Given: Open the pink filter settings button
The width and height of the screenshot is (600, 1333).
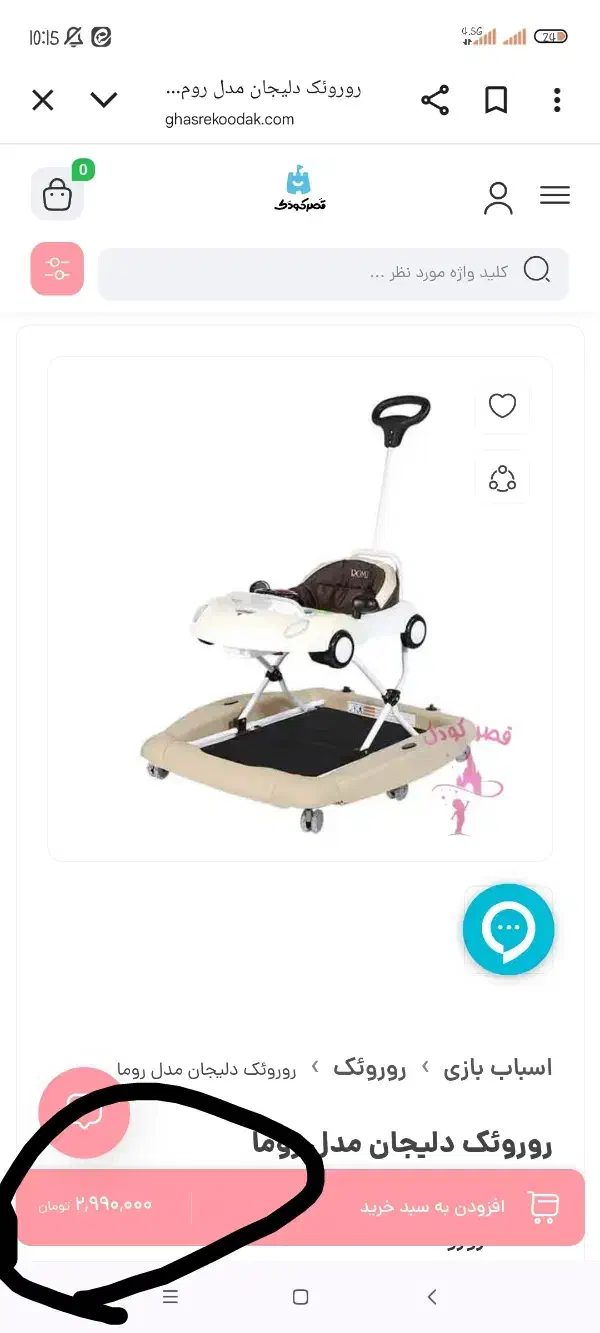Looking at the screenshot, I should click(57, 269).
